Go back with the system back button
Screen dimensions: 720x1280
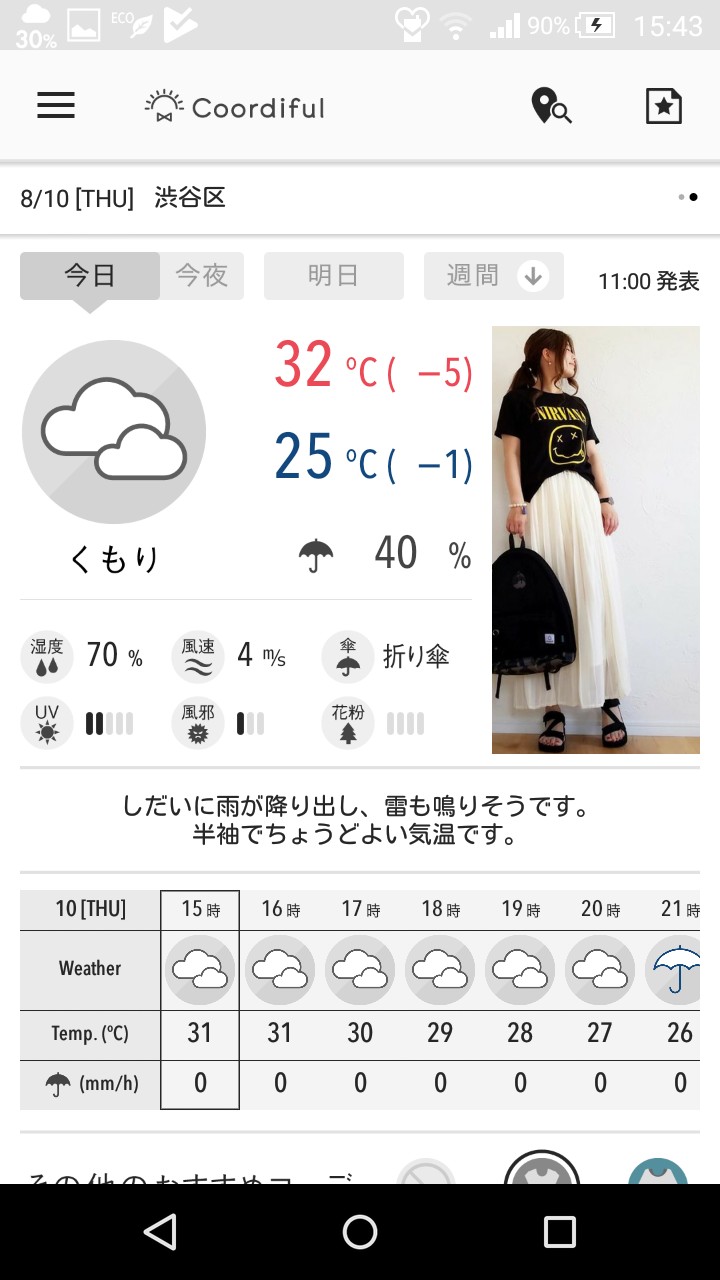[x=160, y=1232]
